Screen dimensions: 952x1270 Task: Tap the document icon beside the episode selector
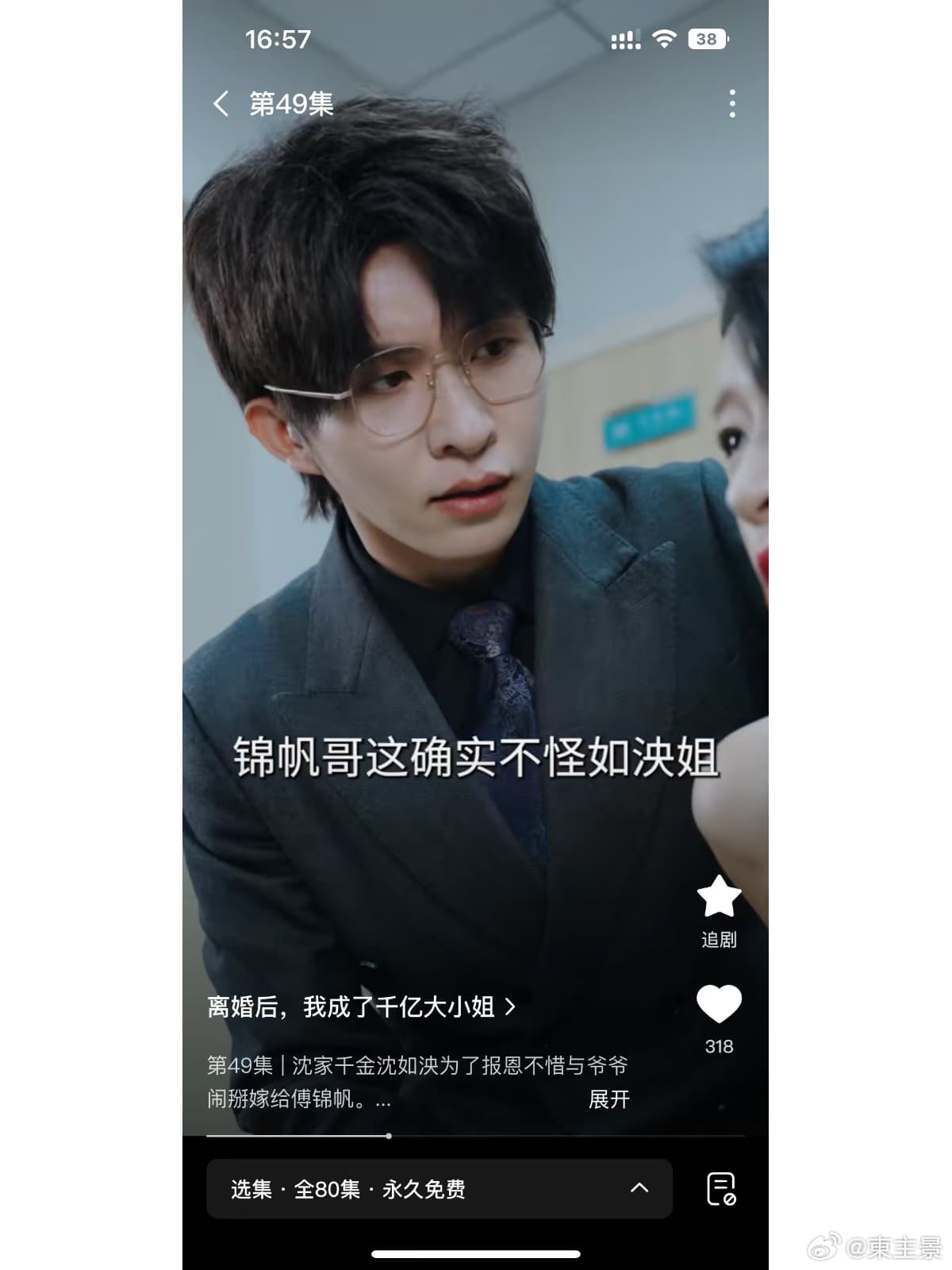point(720,1188)
